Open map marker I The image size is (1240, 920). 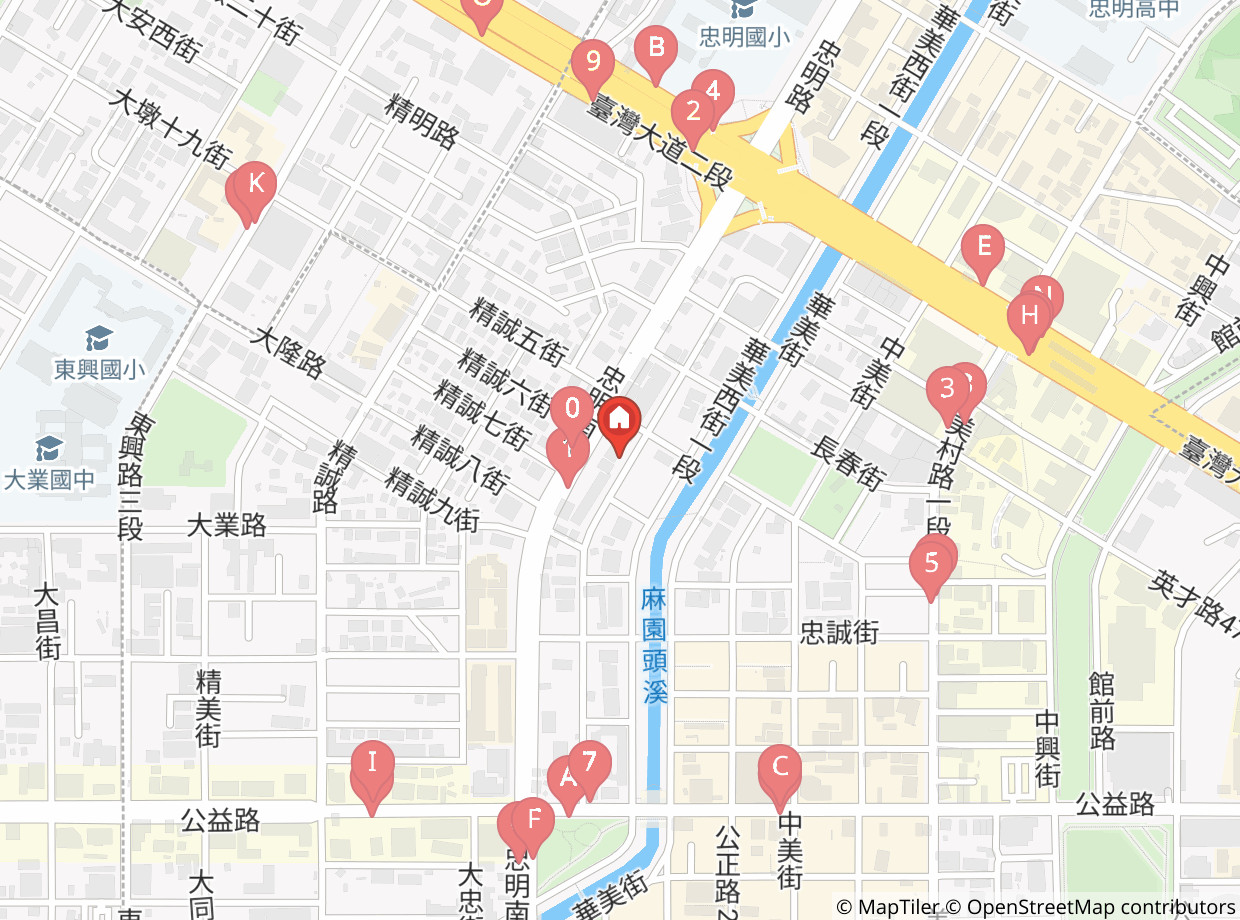pyautogui.click(x=372, y=764)
